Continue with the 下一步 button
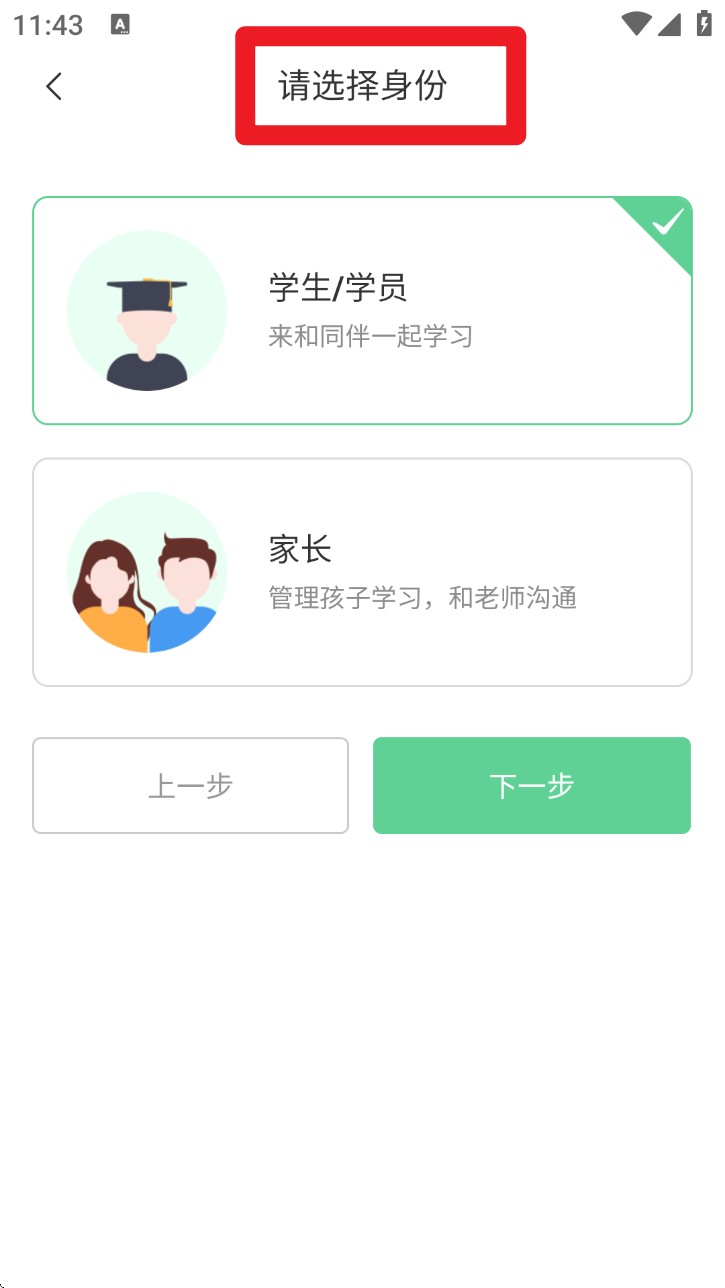 click(x=531, y=786)
